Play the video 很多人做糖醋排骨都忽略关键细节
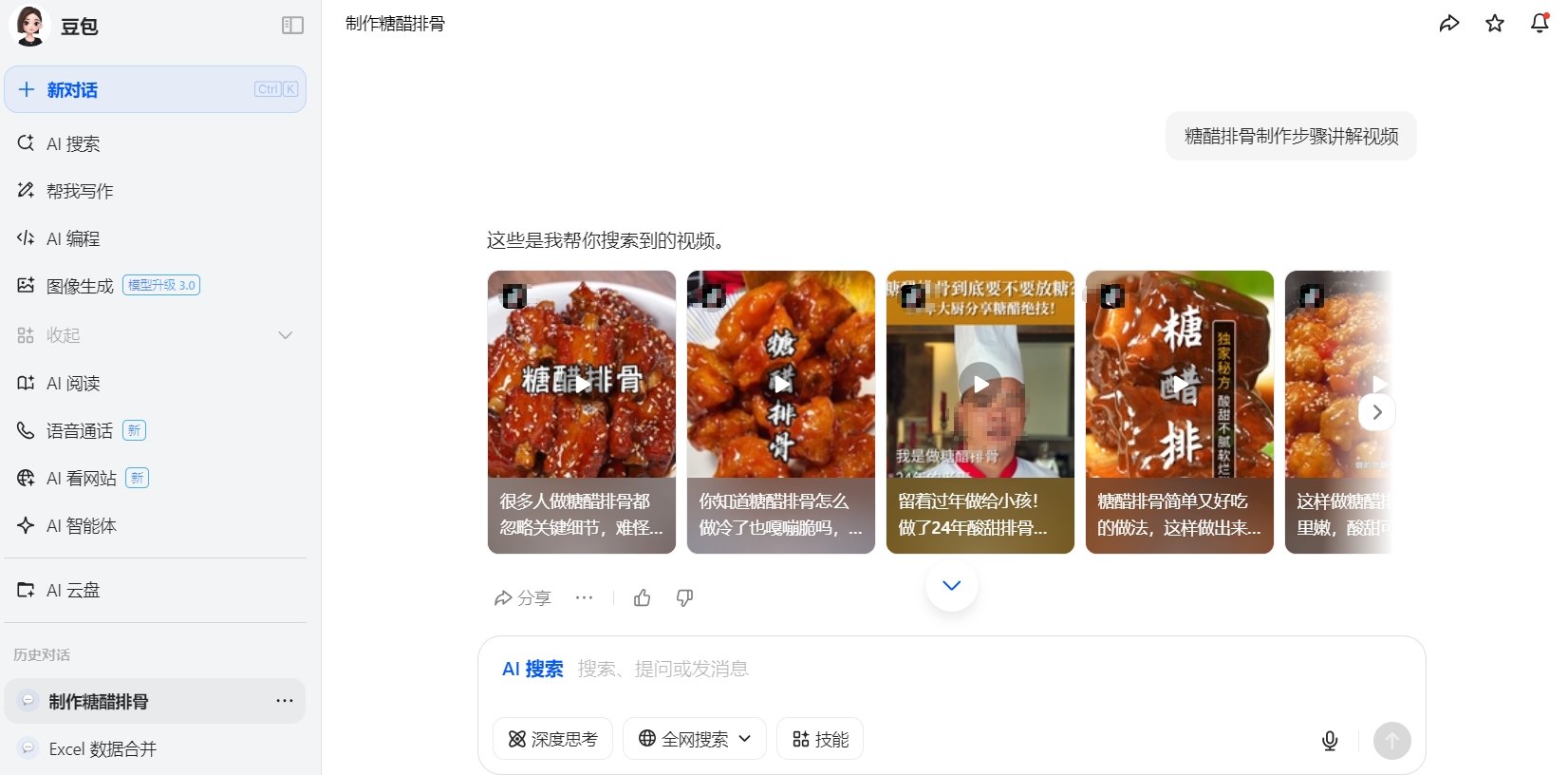Image resolution: width=1568 pixels, height=775 pixels. tap(582, 384)
